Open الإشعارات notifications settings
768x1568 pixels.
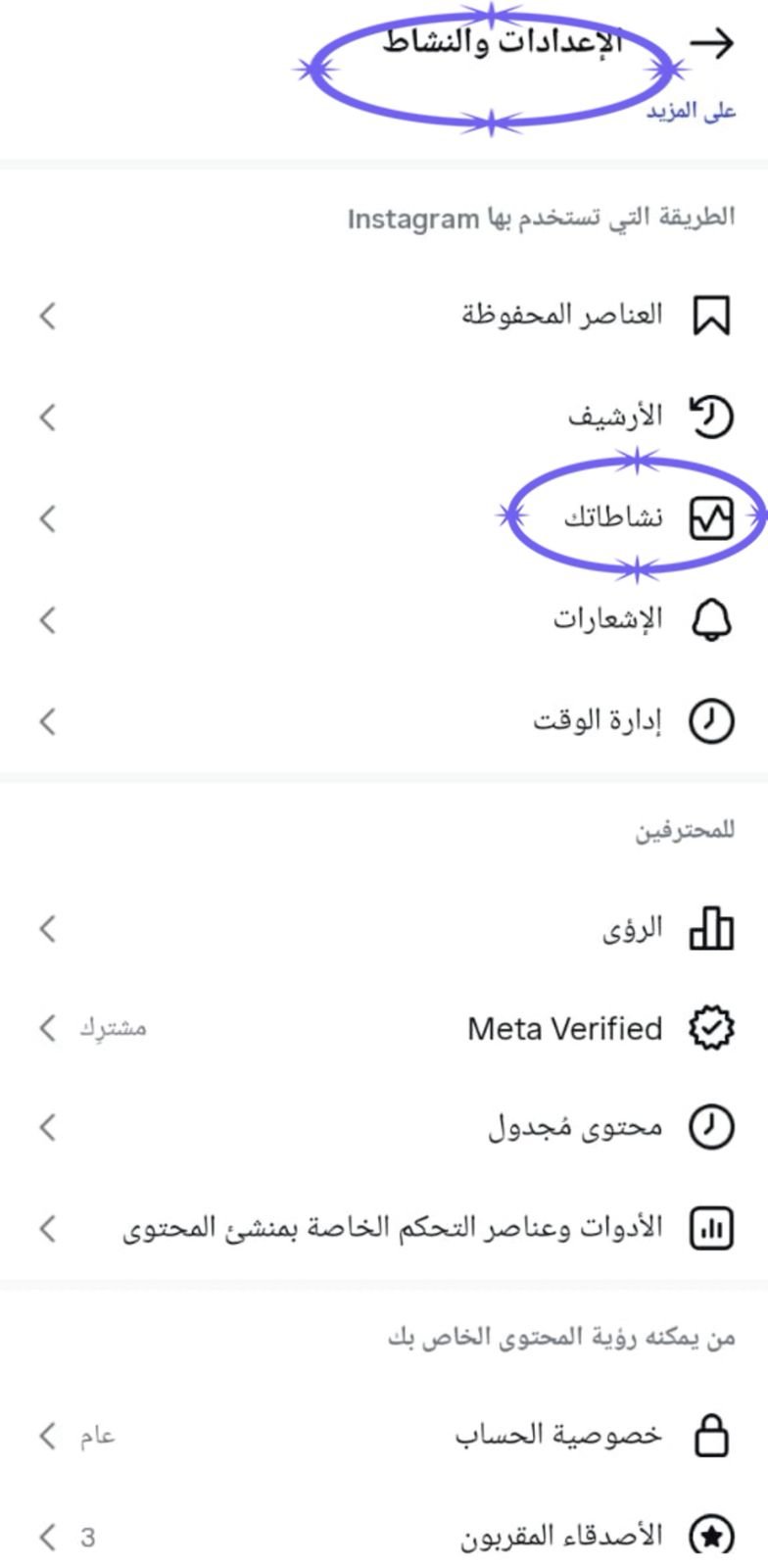coord(606,620)
